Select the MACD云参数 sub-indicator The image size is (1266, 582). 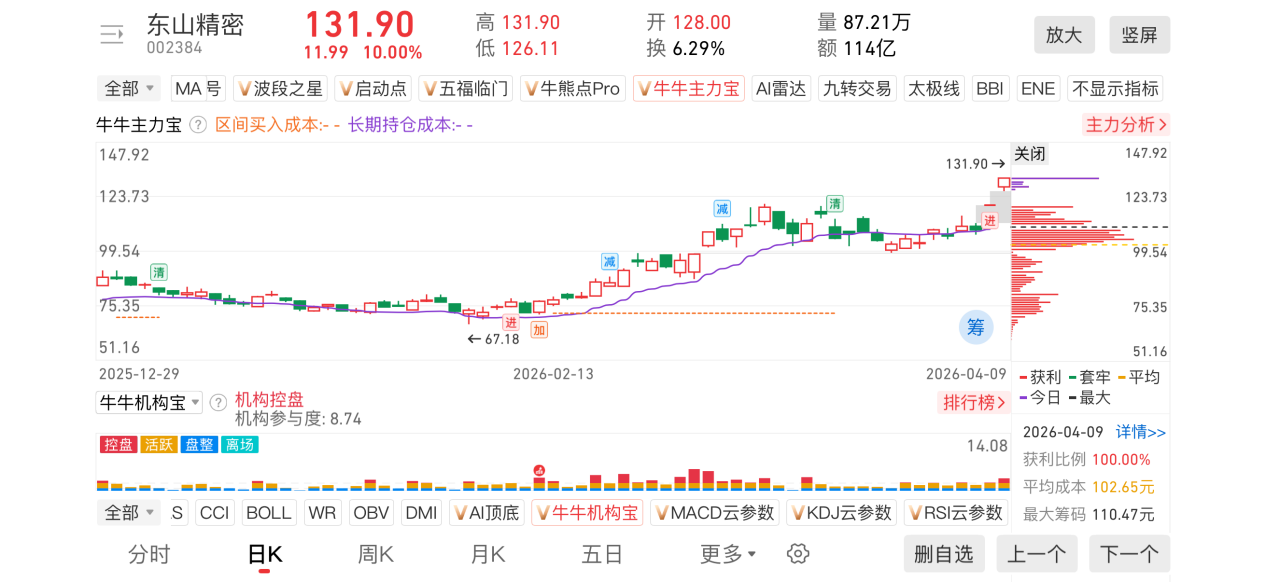714,513
